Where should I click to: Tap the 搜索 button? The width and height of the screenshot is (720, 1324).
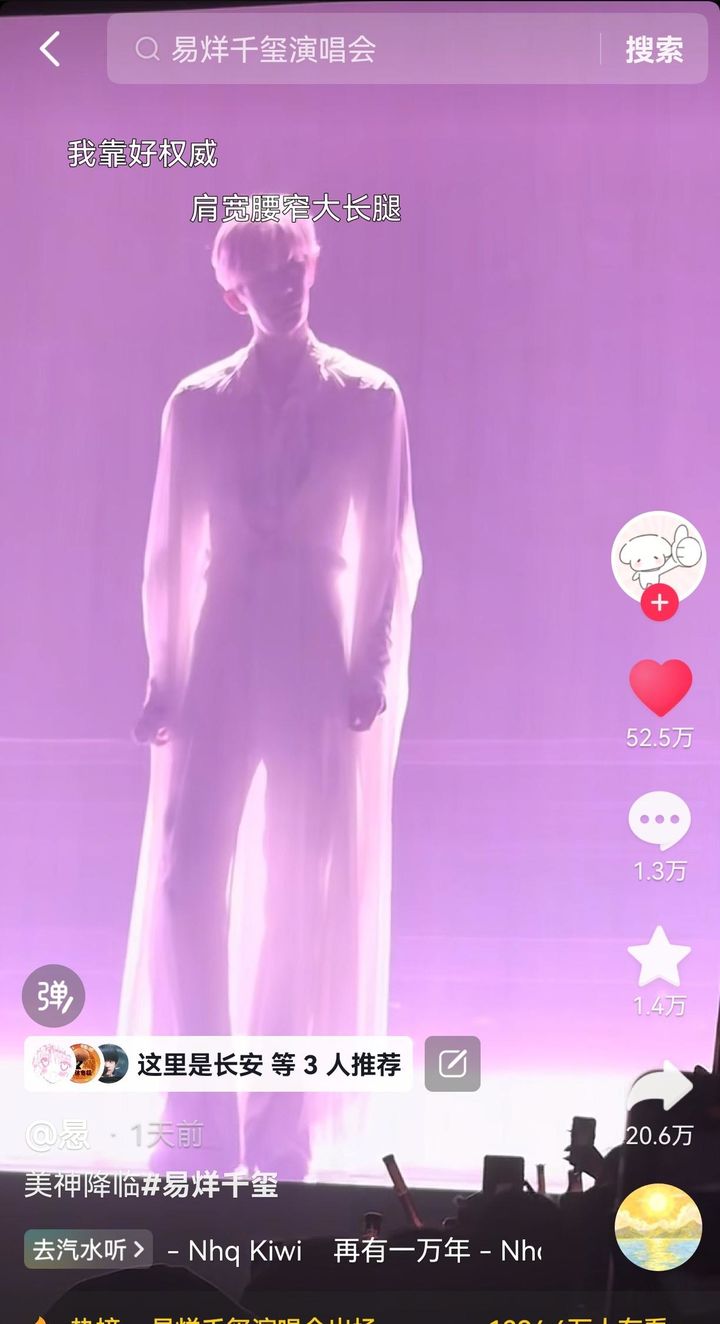click(654, 49)
